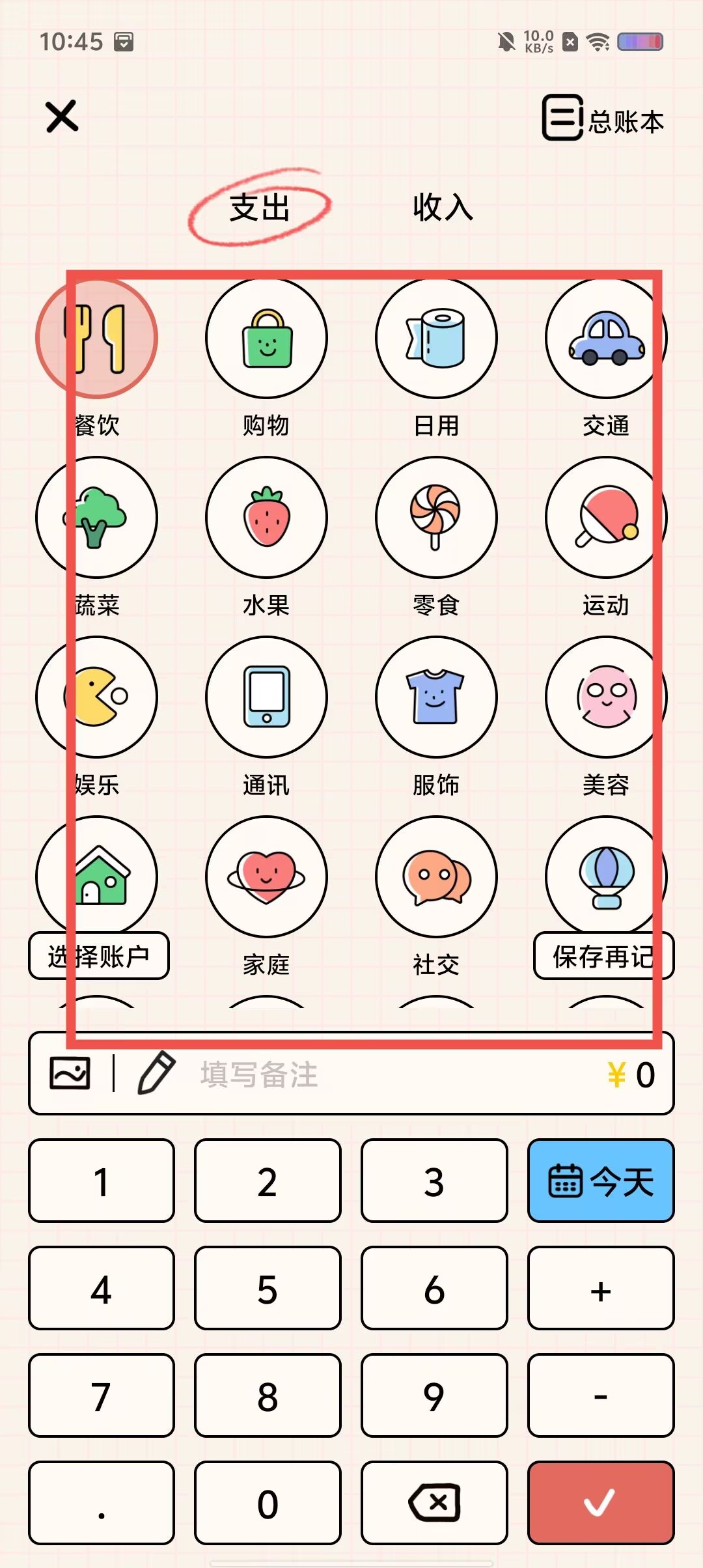Pick the 水果 category

(266, 518)
